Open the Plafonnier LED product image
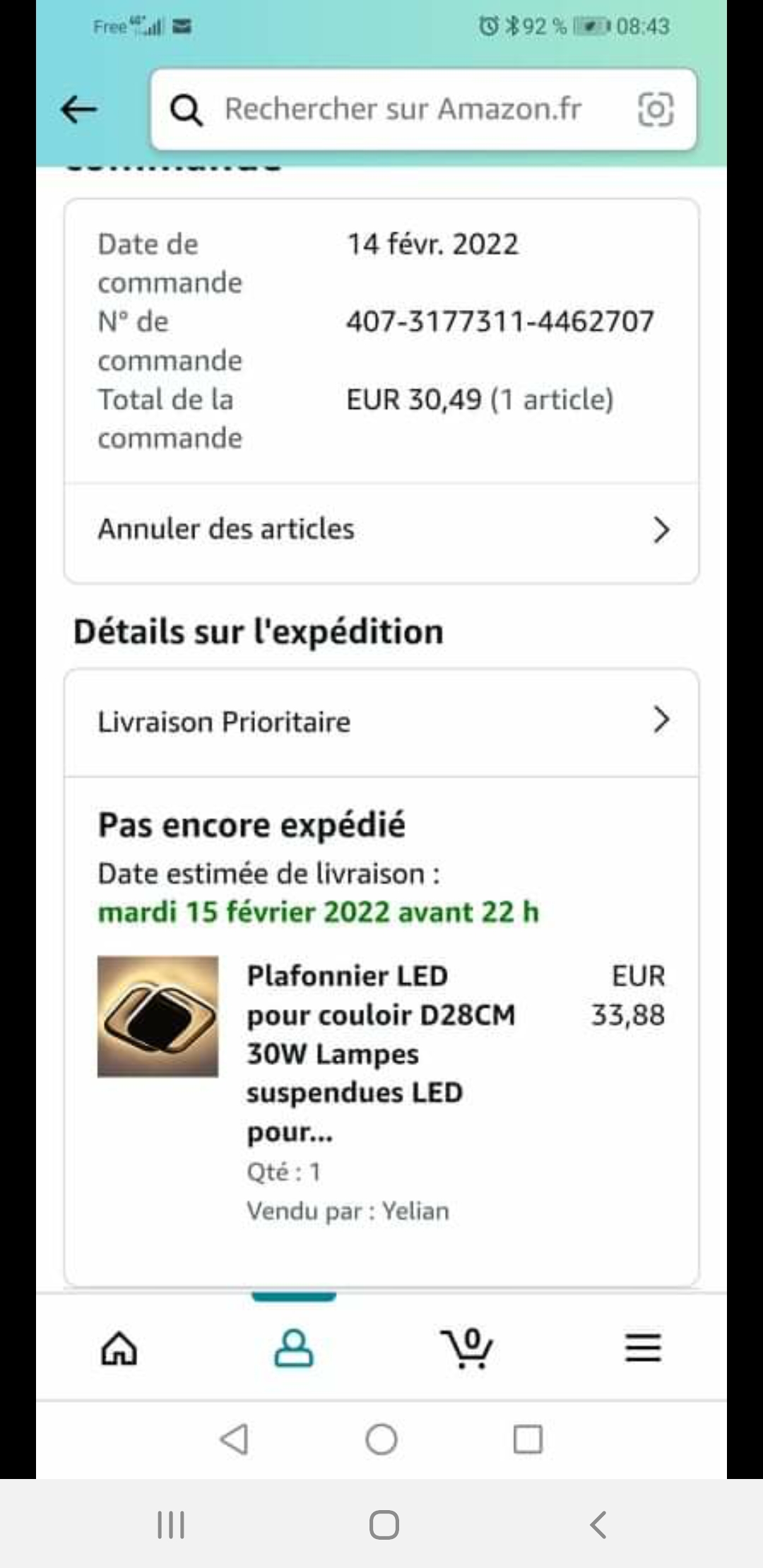 pos(158,1016)
